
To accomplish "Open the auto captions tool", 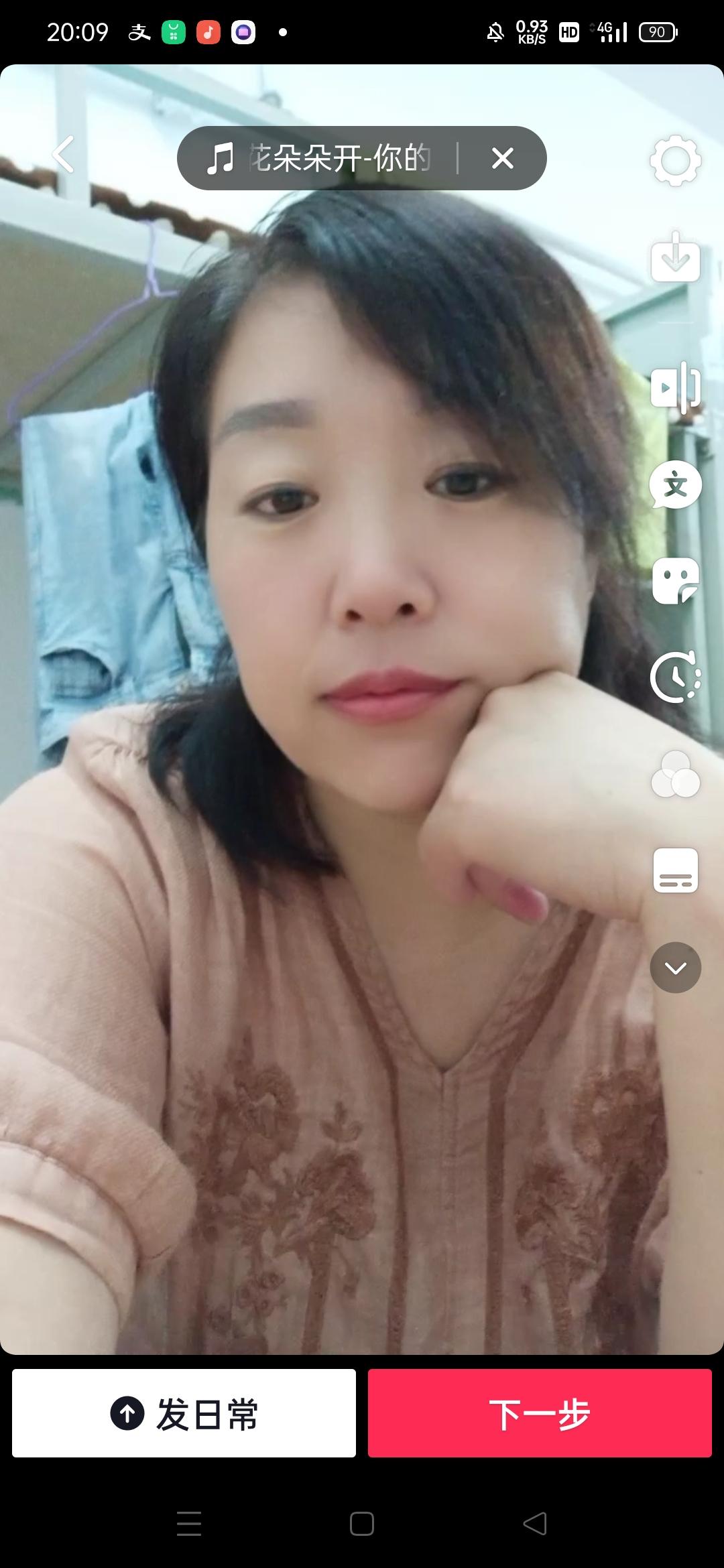I will (675, 871).
